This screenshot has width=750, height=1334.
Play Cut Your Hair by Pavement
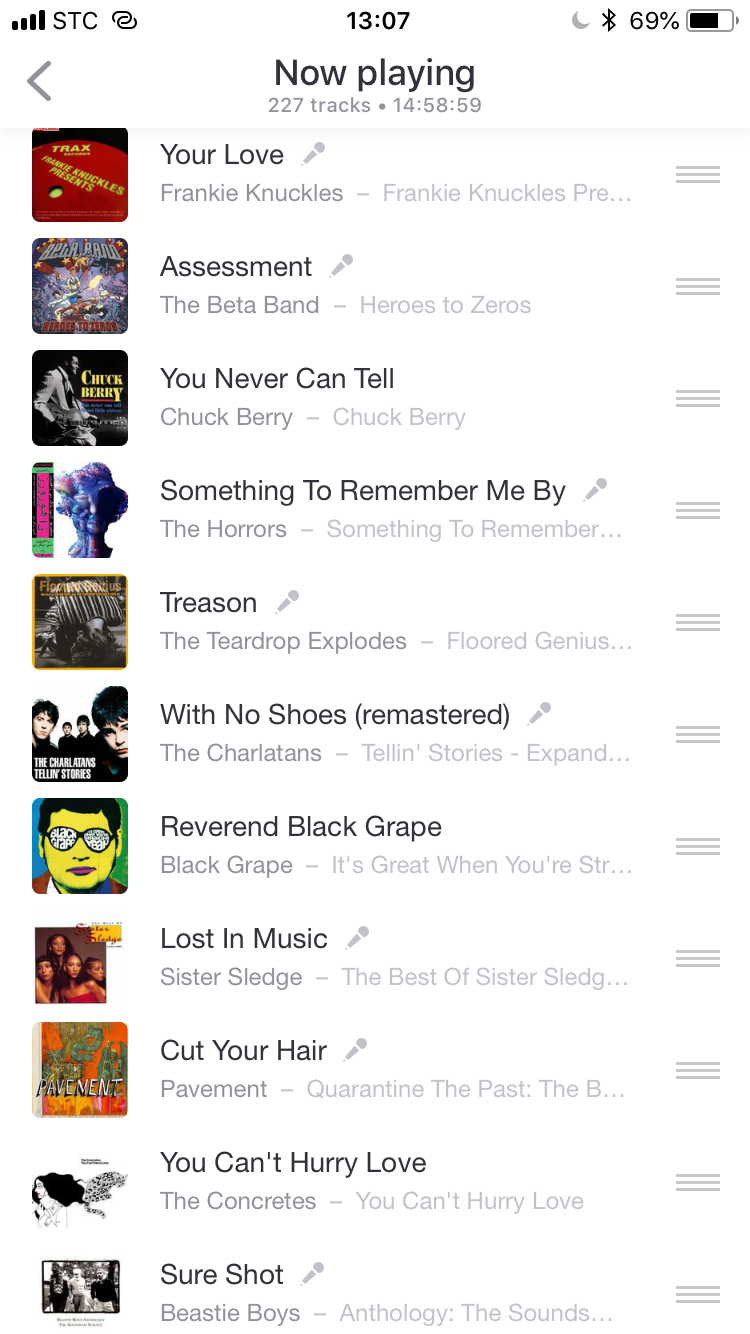point(375,1070)
